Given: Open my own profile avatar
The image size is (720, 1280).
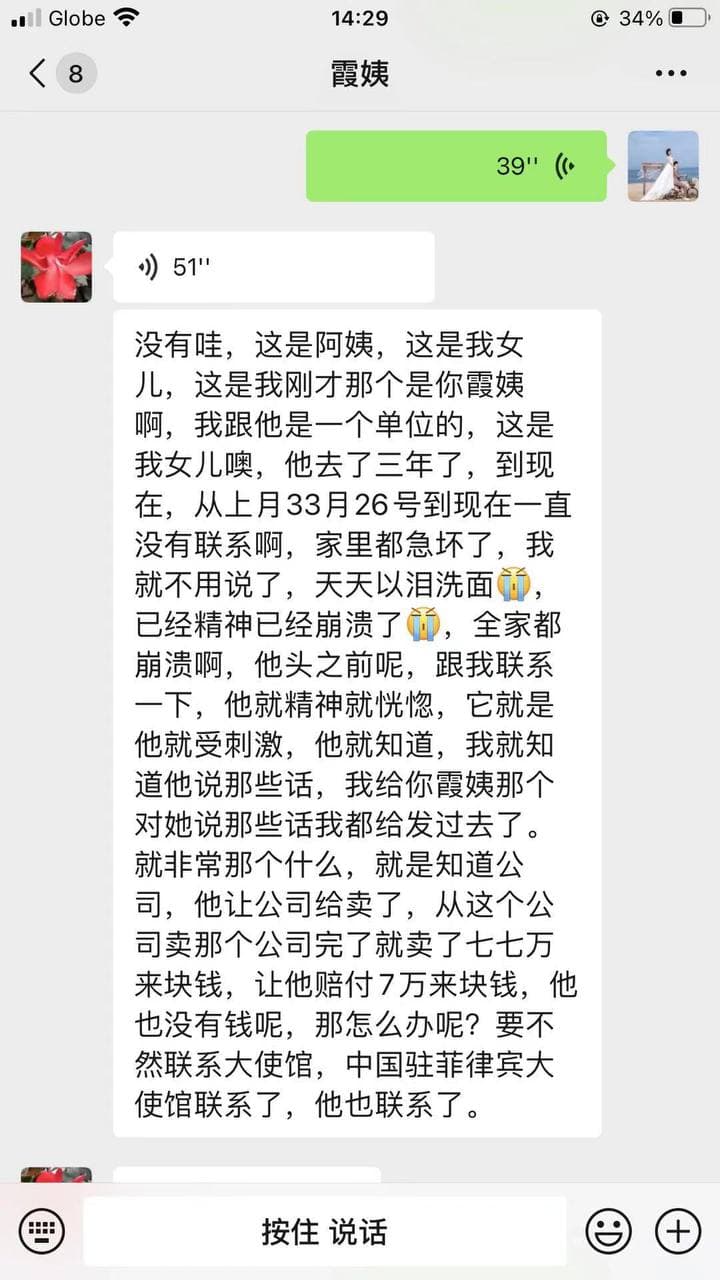Looking at the screenshot, I should 663,166.
